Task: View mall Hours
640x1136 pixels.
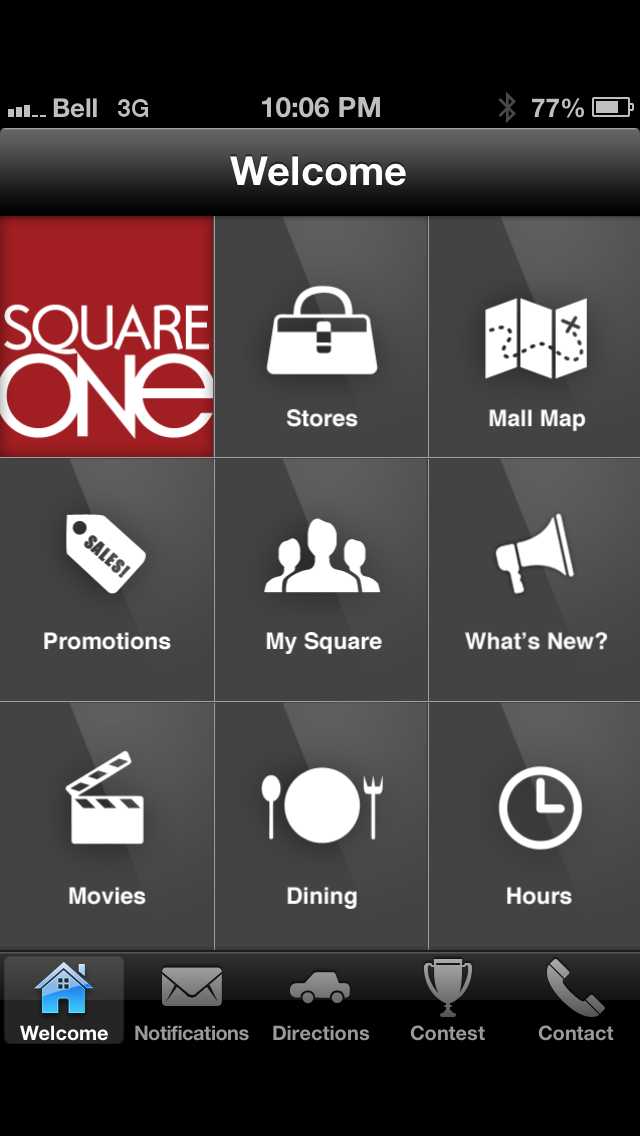Action: pyautogui.click(x=536, y=826)
